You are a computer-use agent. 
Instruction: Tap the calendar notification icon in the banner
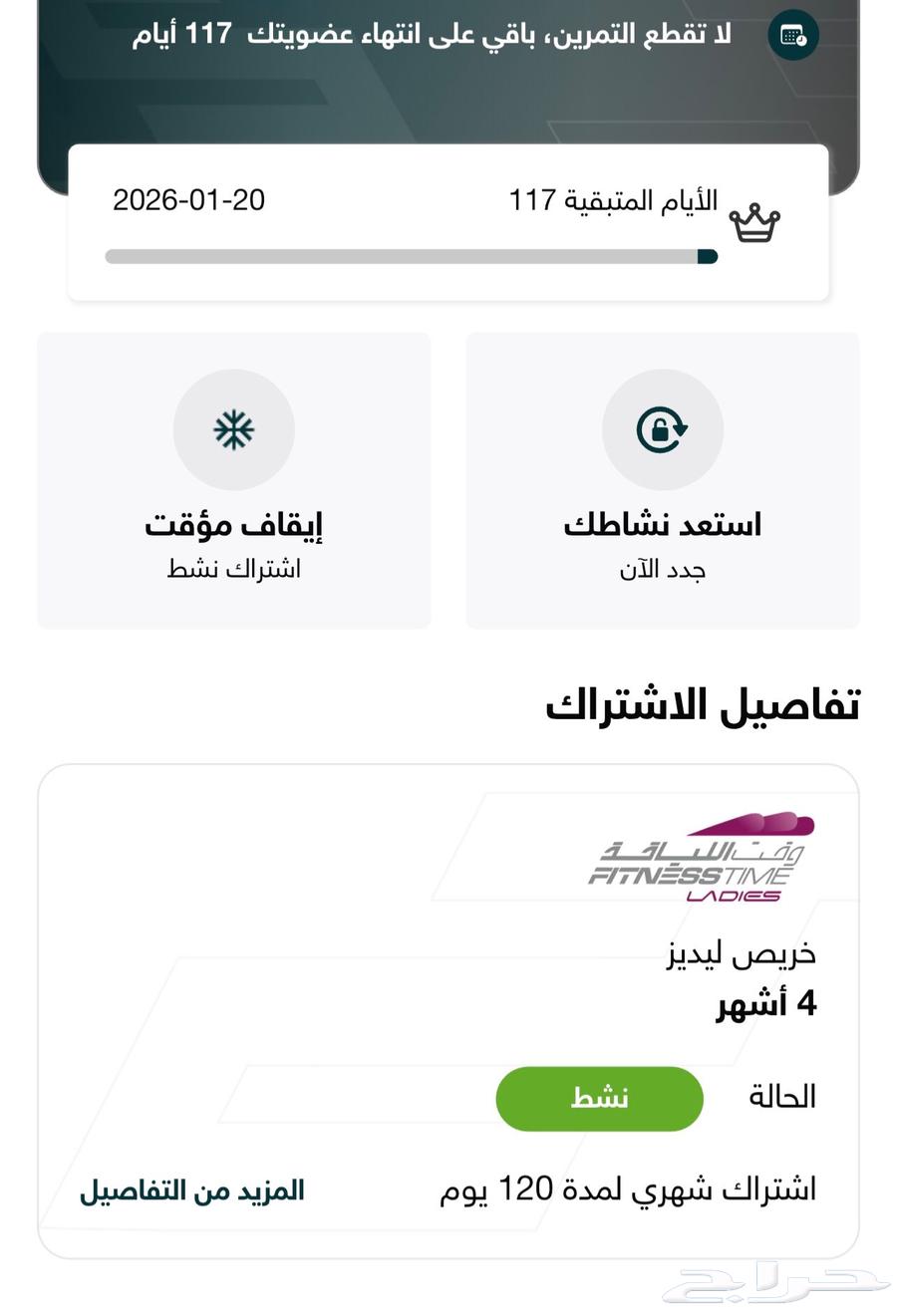tap(794, 33)
